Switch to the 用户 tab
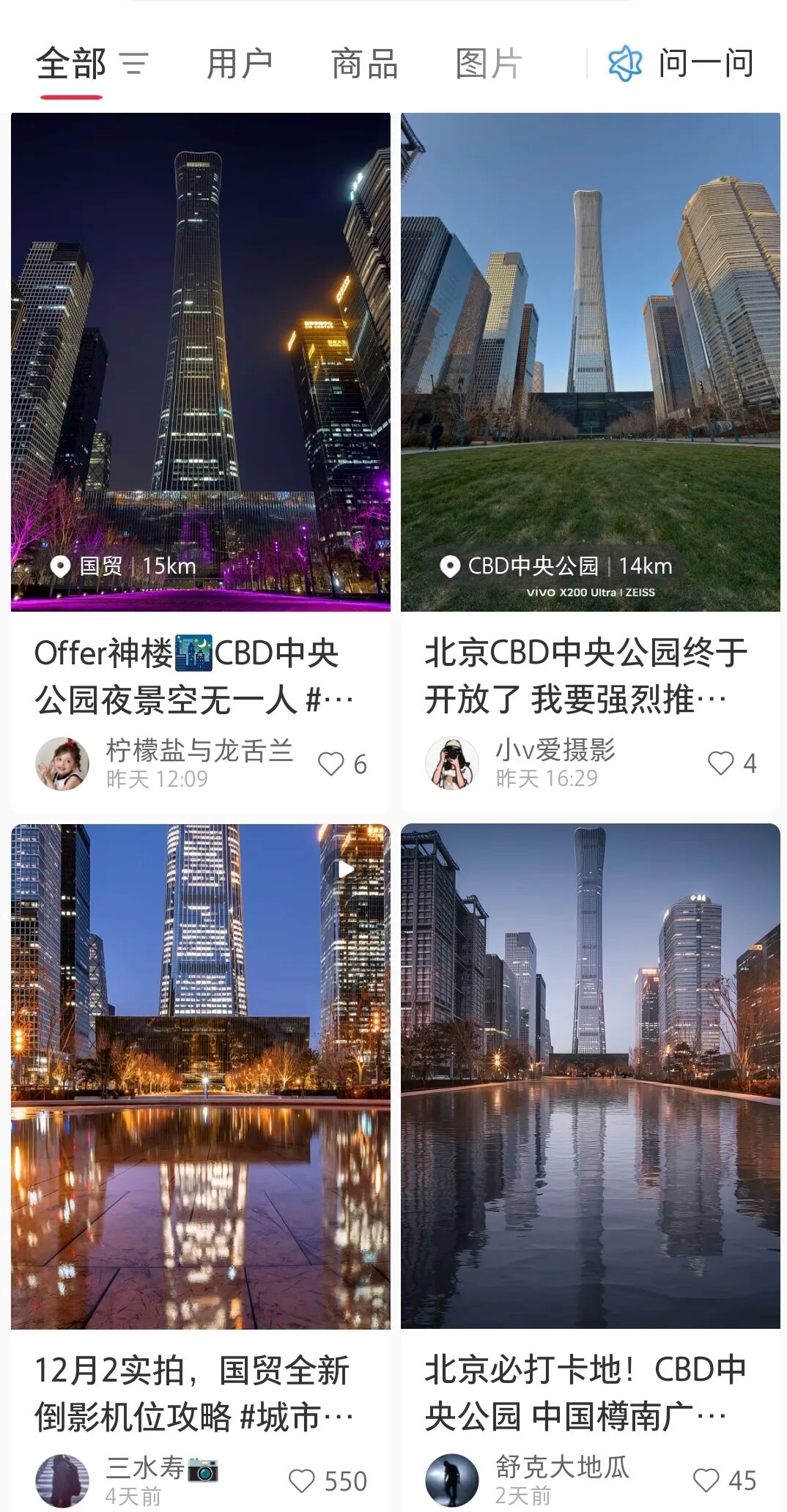 coord(240,64)
